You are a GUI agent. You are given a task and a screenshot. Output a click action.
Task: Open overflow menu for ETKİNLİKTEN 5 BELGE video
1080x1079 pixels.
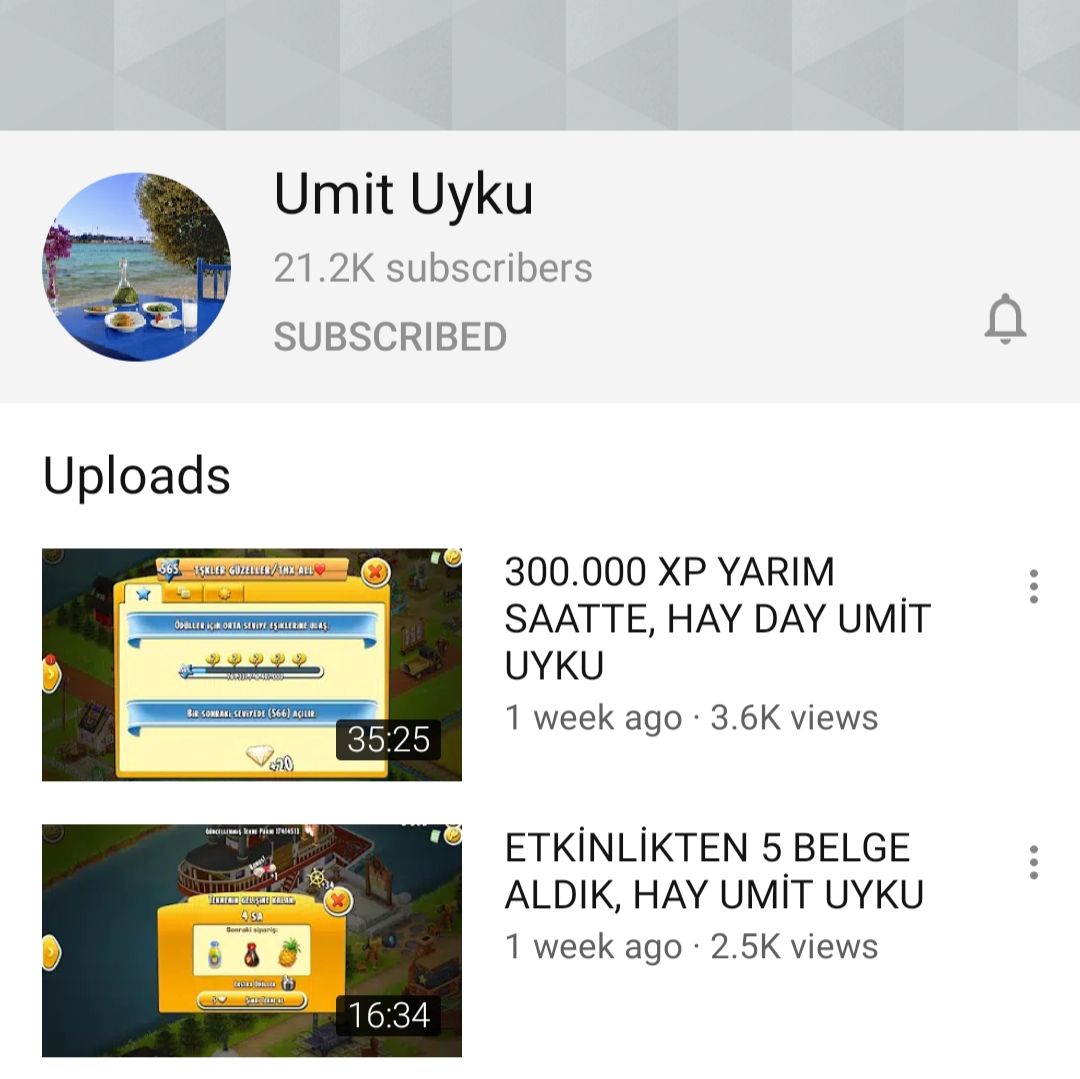tap(1033, 862)
